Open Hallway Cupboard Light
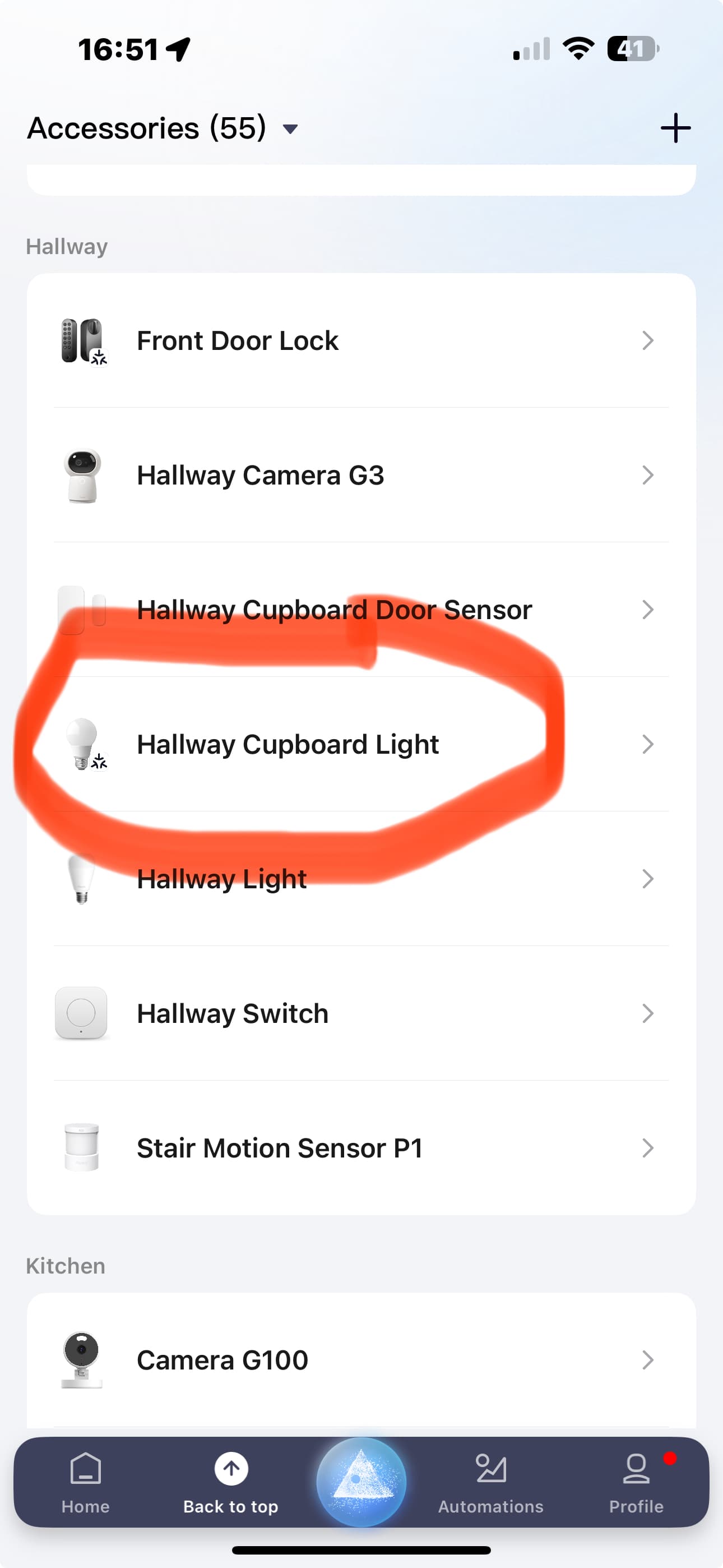The image size is (723, 1568). click(361, 744)
